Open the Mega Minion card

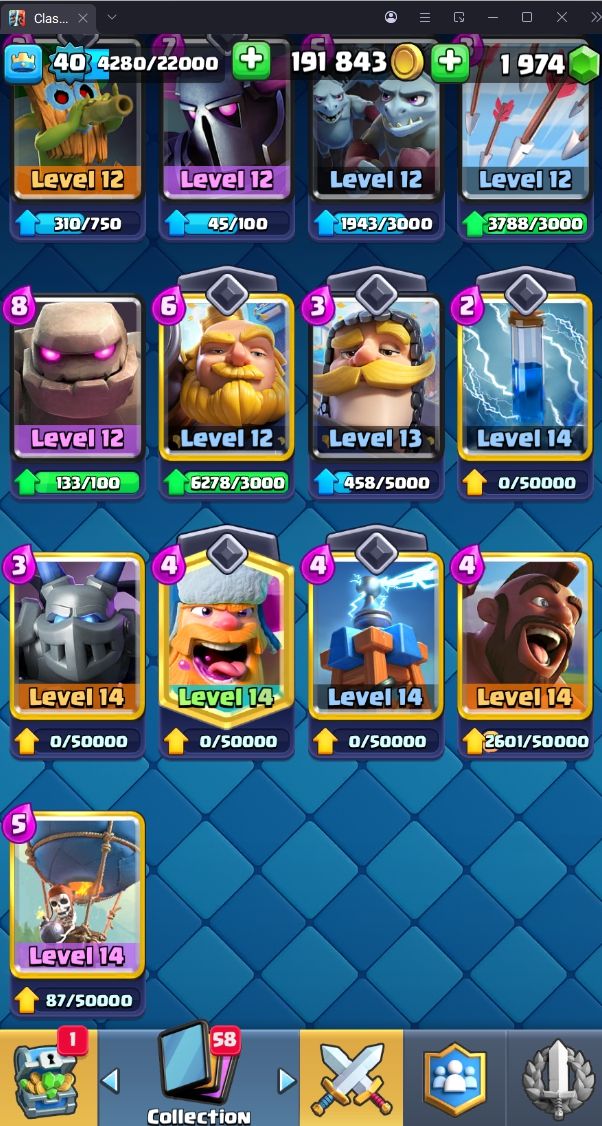pyautogui.click(x=77, y=640)
